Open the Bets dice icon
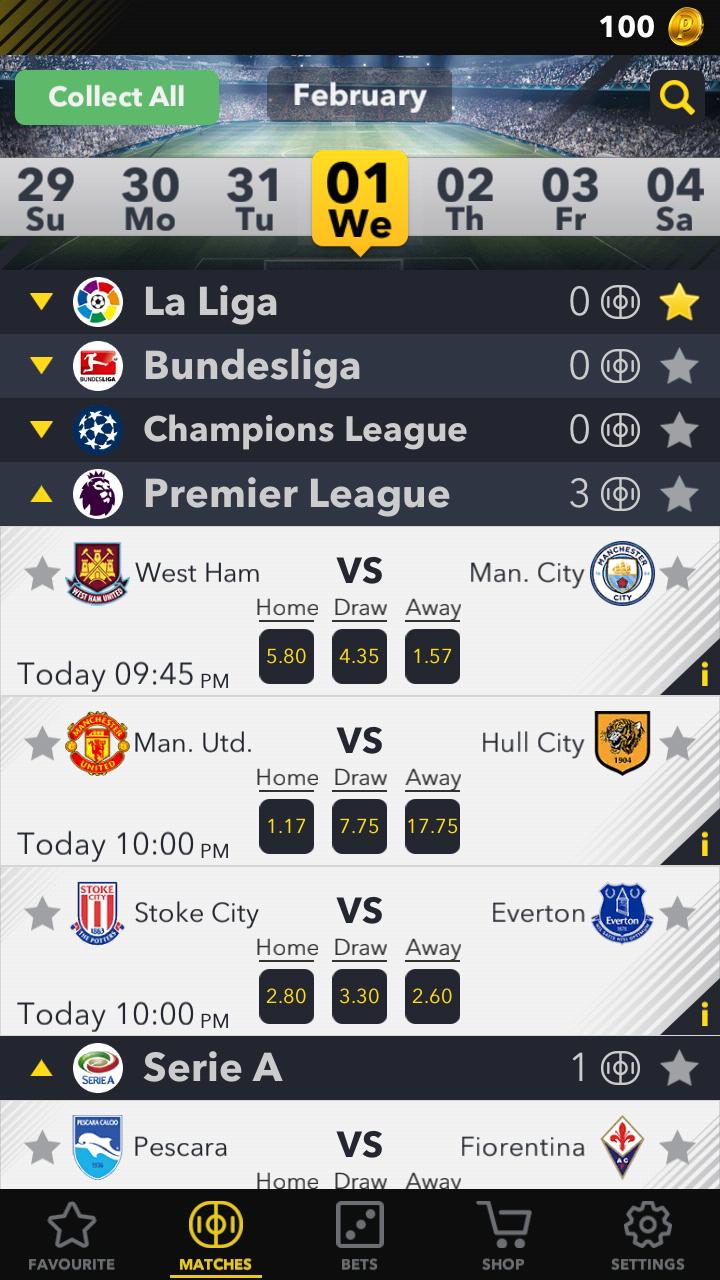720x1280 pixels. coord(359,1225)
